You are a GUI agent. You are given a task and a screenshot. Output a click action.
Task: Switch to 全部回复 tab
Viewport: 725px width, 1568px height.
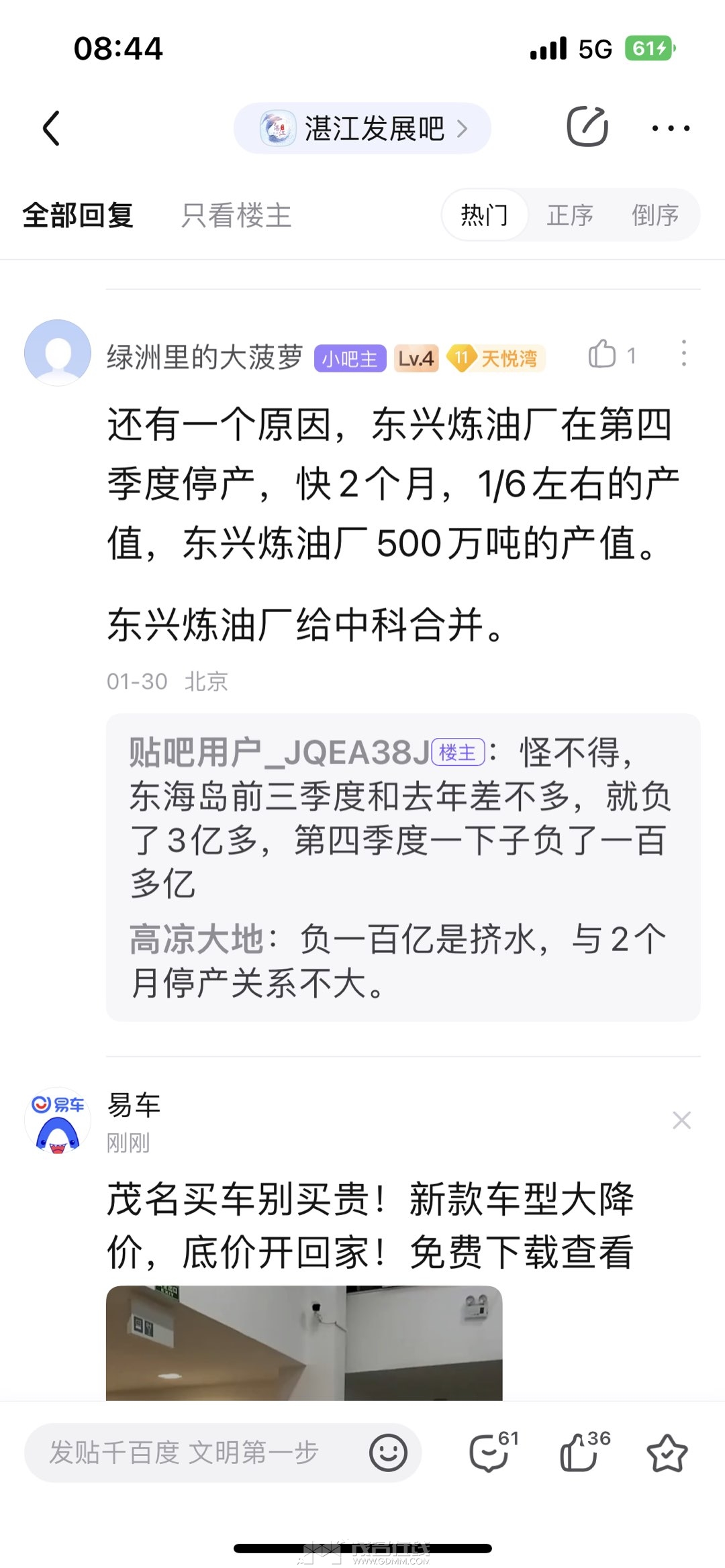coord(78,215)
